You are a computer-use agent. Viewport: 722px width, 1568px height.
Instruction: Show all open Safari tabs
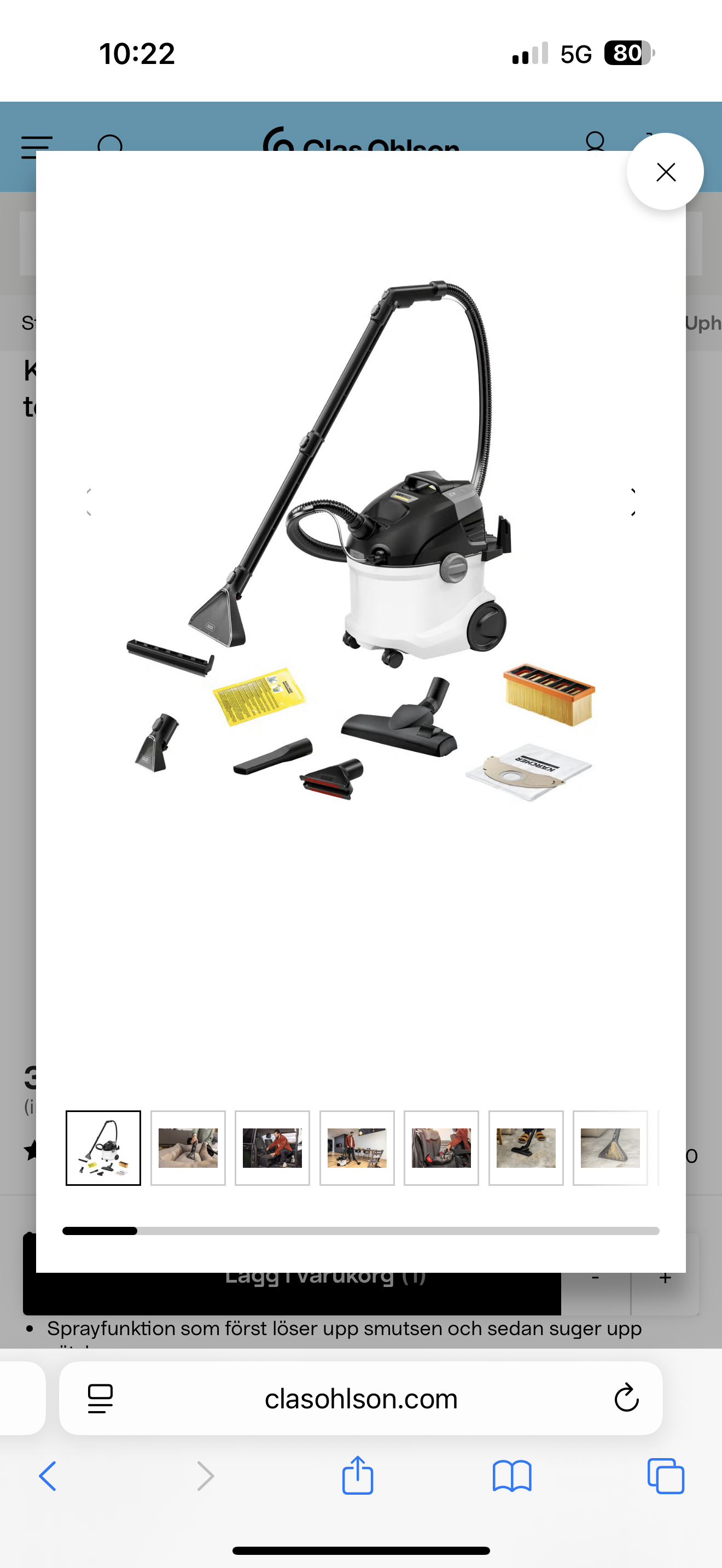(x=665, y=1476)
